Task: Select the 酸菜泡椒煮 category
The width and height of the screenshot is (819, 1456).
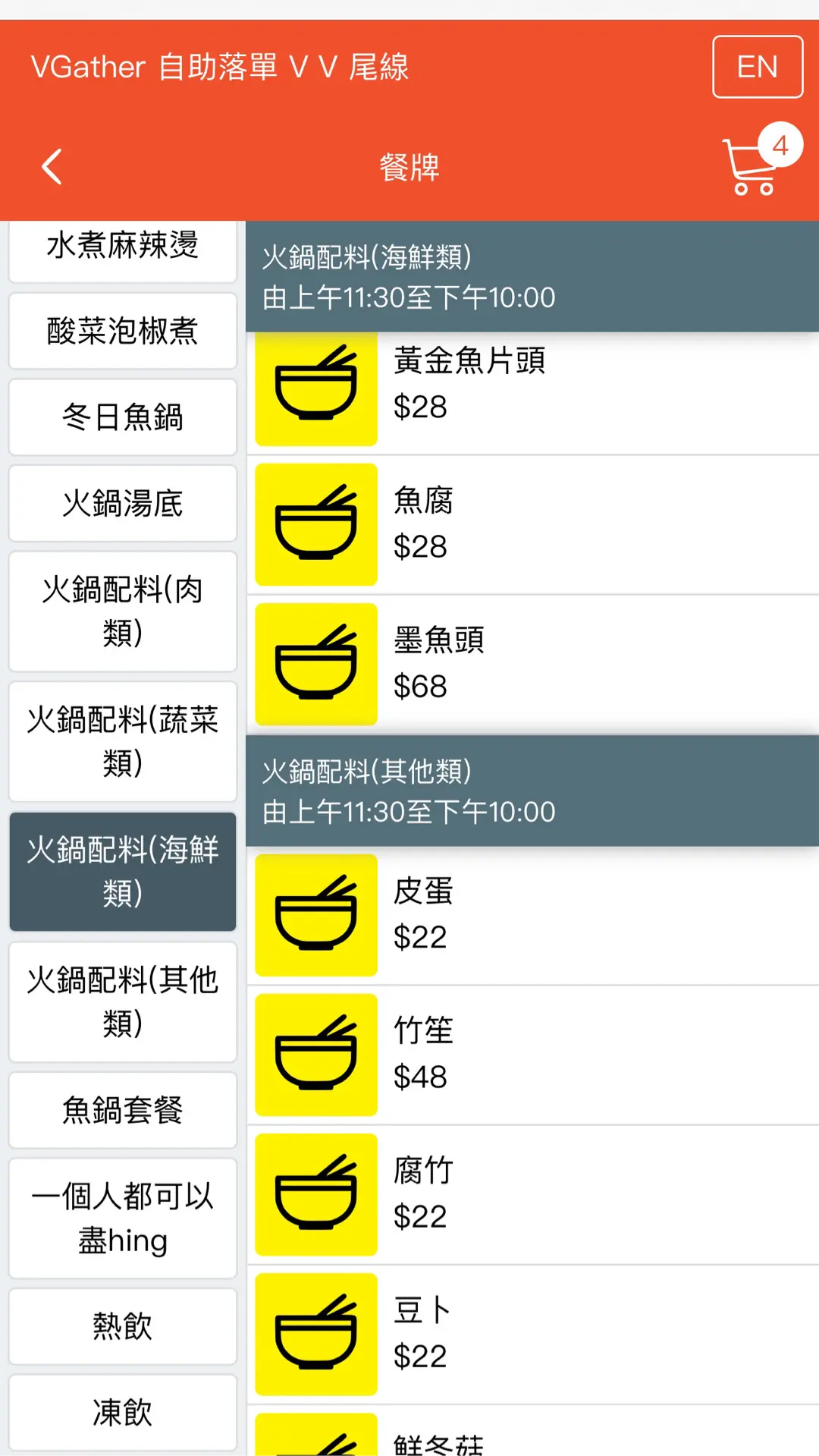Action: click(123, 332)
